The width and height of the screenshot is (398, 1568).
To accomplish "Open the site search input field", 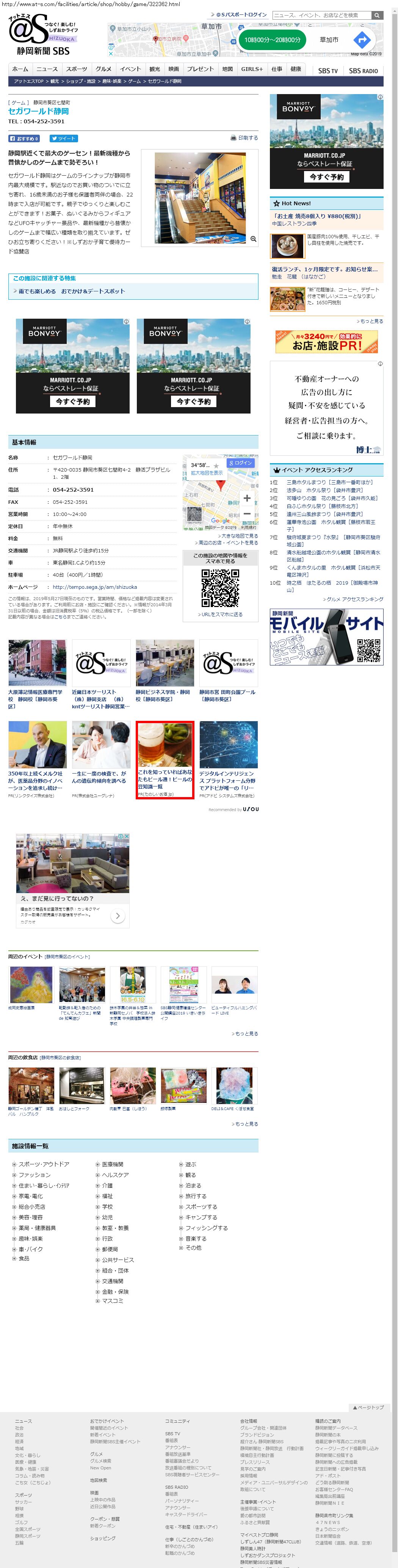I will (x=321, y=15).
